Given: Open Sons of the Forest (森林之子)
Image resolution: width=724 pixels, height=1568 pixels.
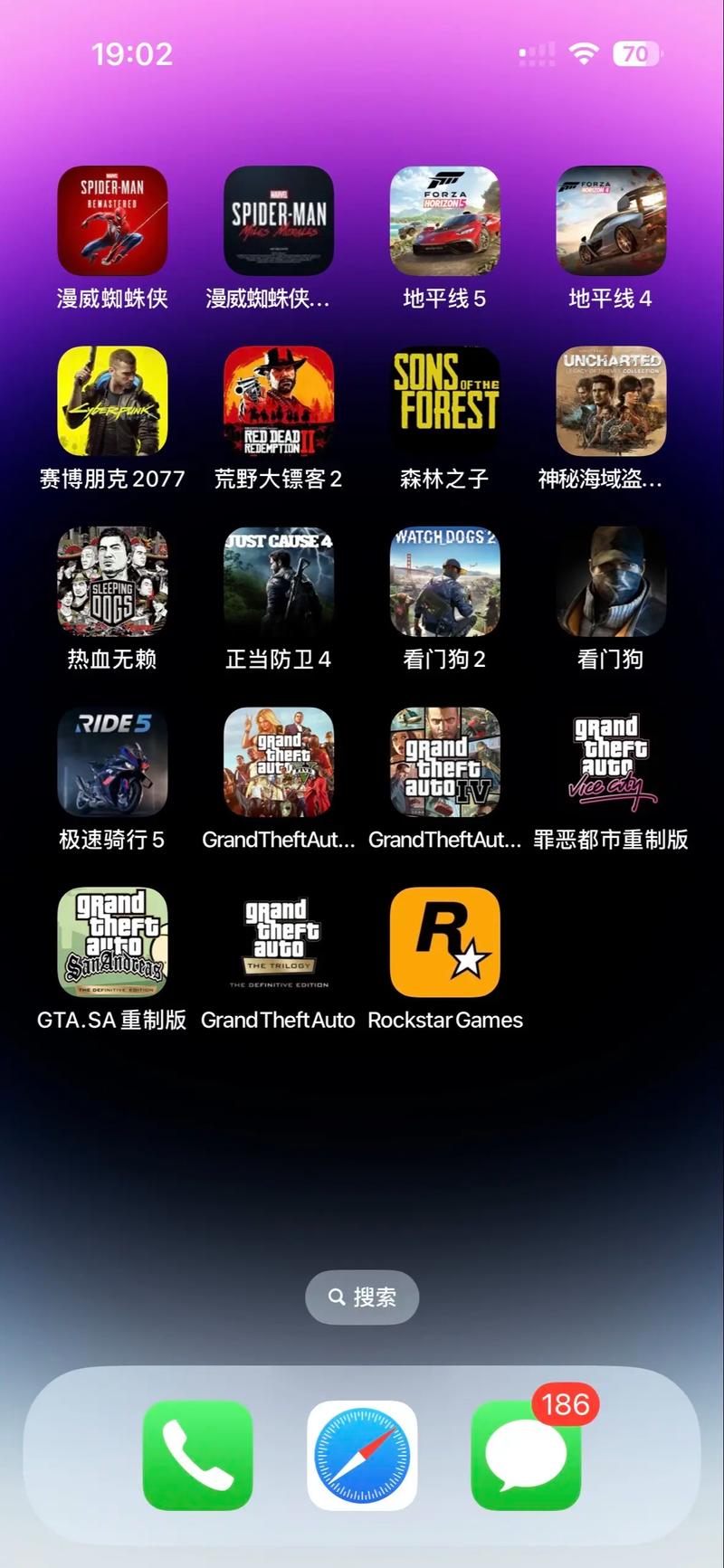Looking at the screenshot, I should pos(444,399).
